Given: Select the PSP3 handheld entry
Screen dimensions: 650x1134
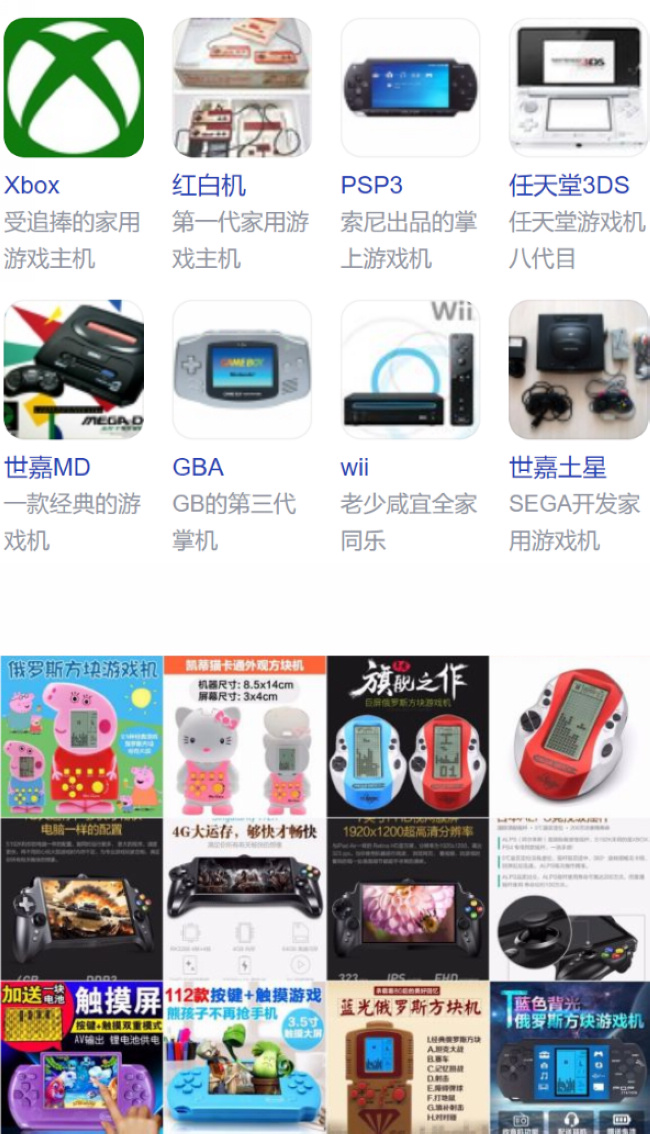Looking at the screenshot, I should (x=409, y=88).
